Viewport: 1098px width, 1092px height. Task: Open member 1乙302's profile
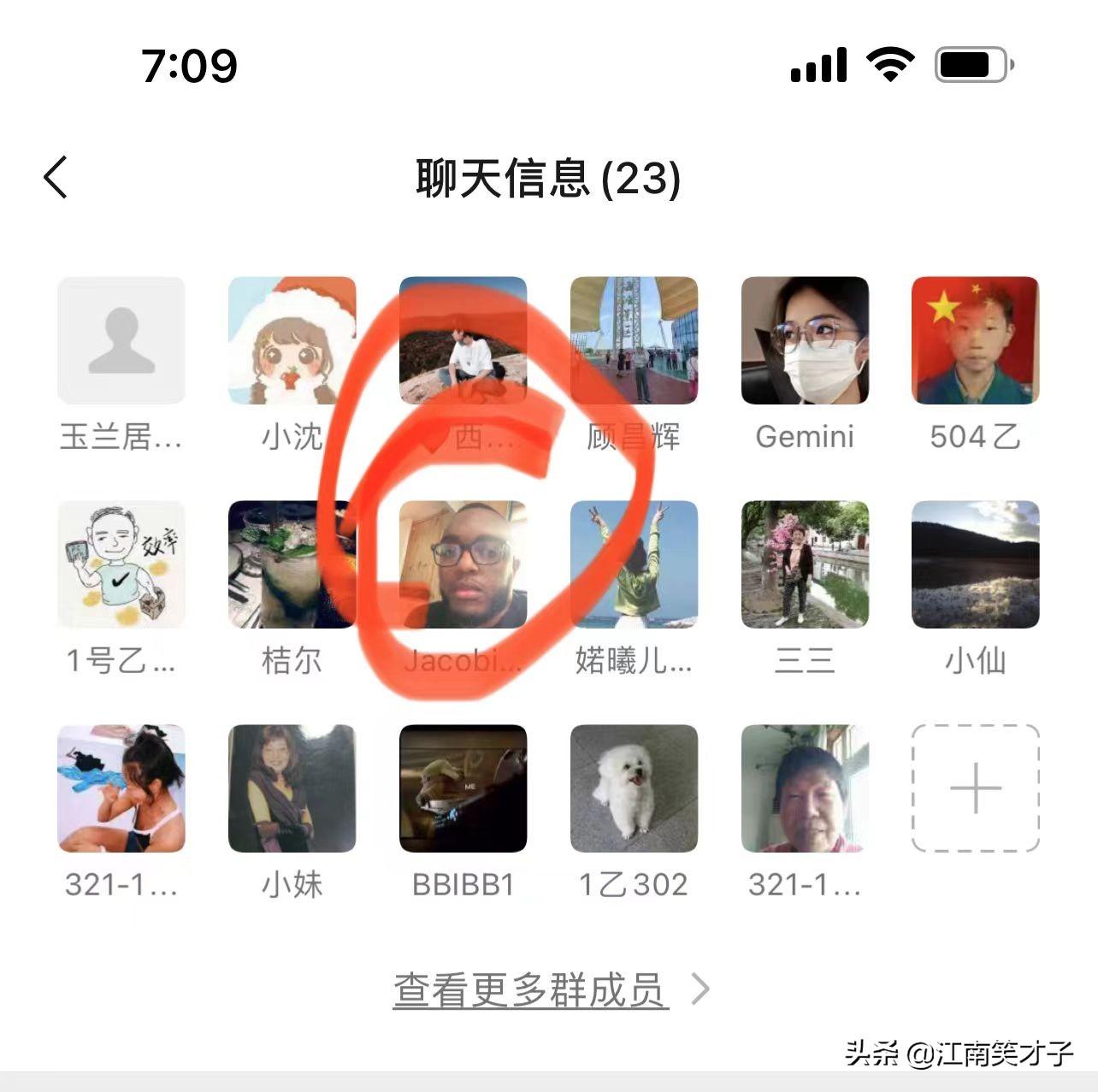click(x=634, y=788)
